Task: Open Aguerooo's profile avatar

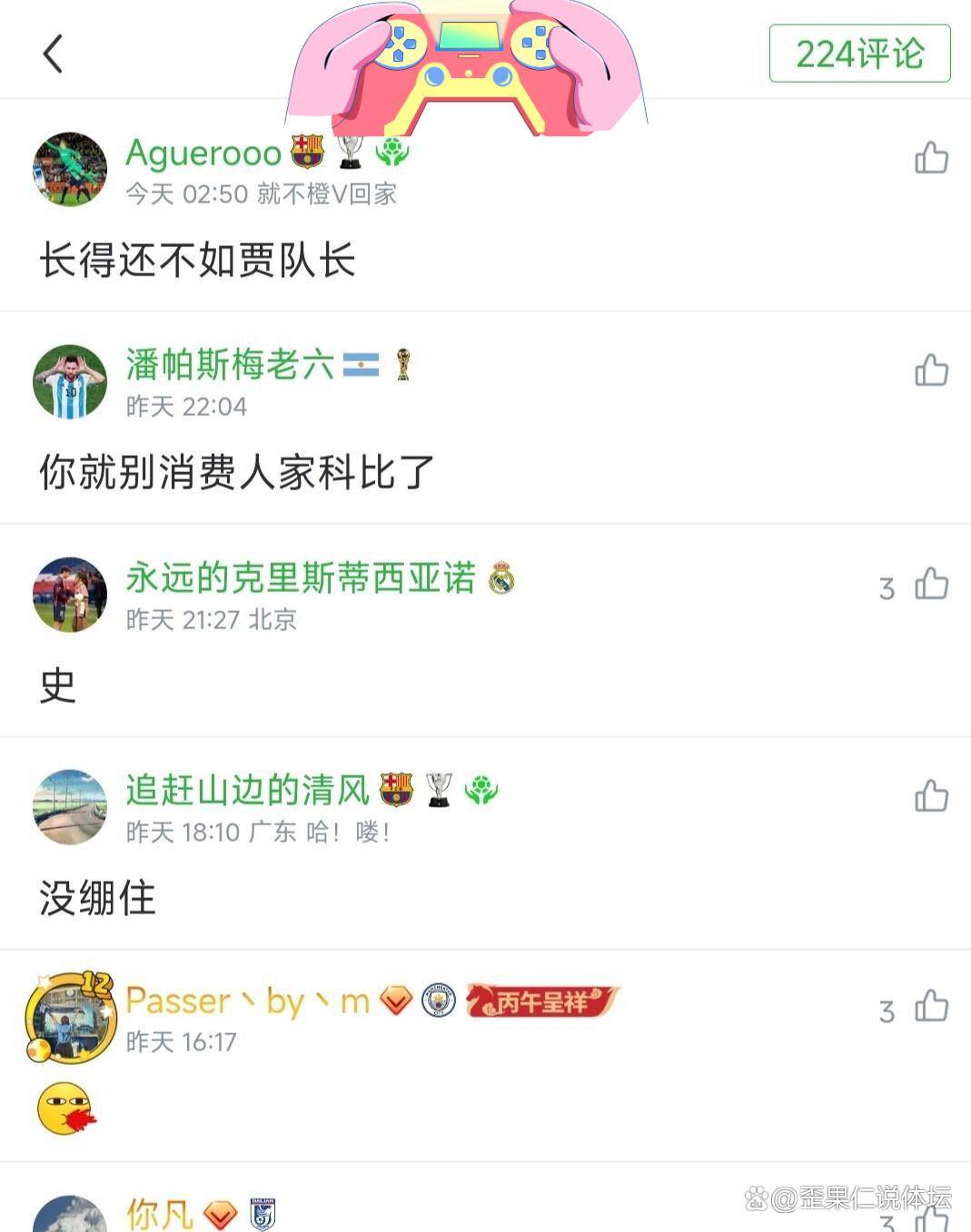Action: pos(70,170)
